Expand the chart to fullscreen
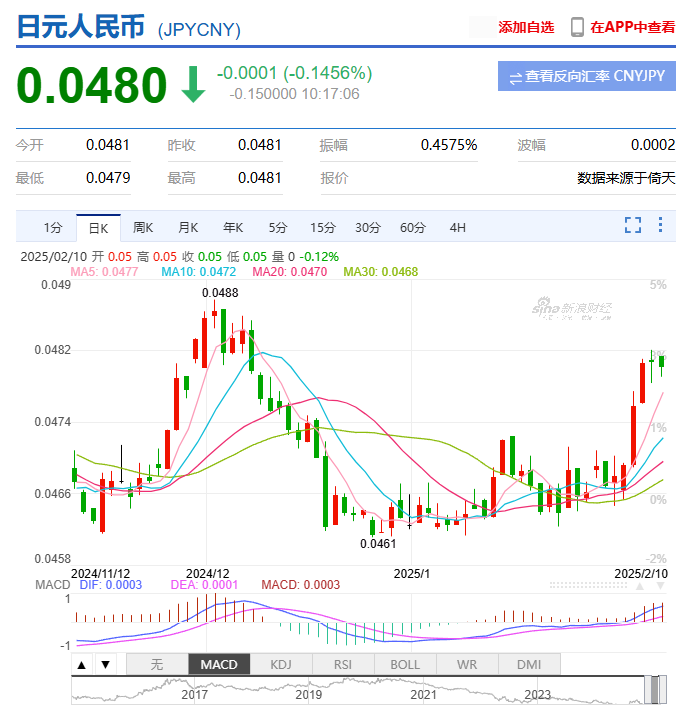The image size is (700, 717). point(632,225)
